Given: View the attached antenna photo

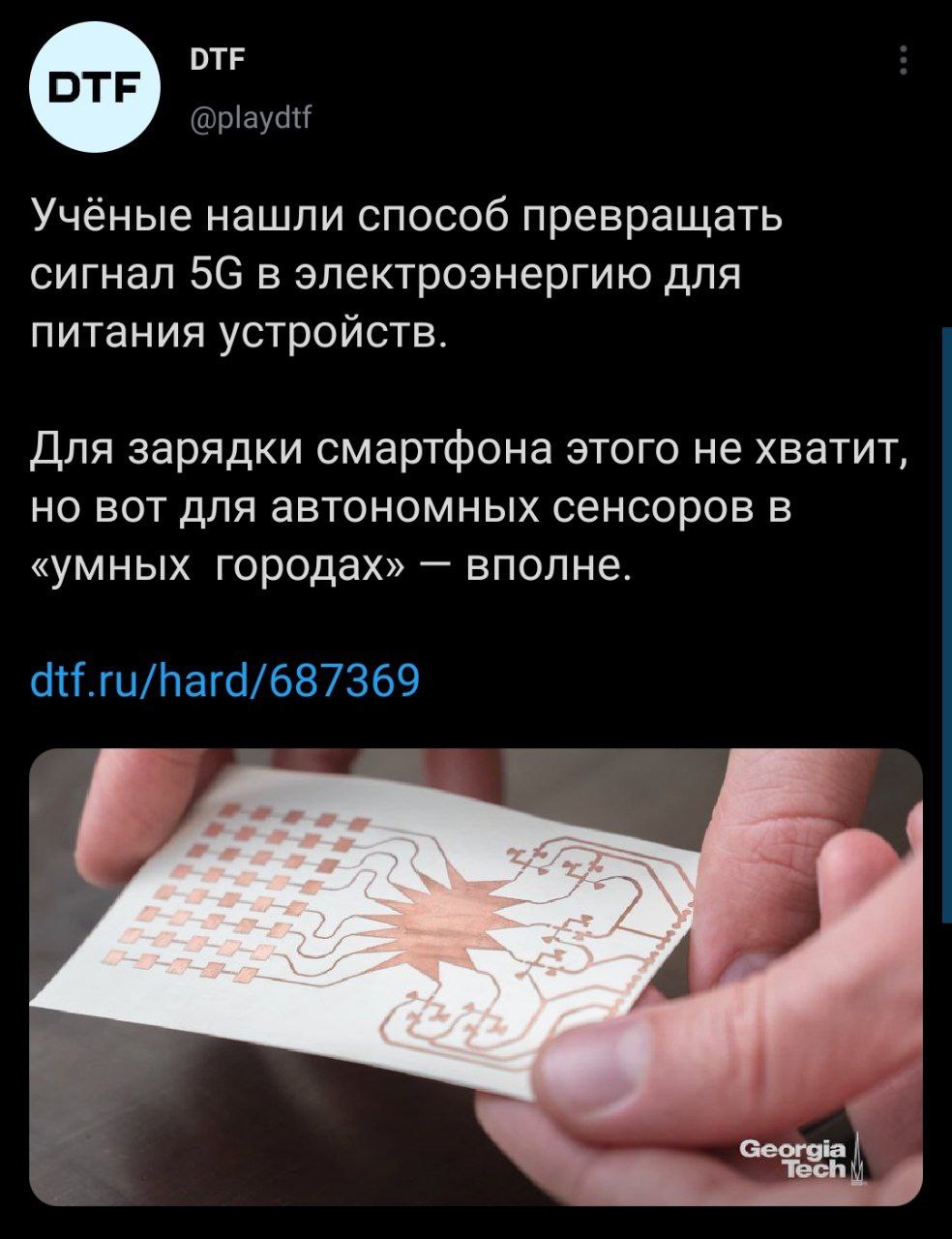Looking at the screenshot, I should [x=476, y=976].
